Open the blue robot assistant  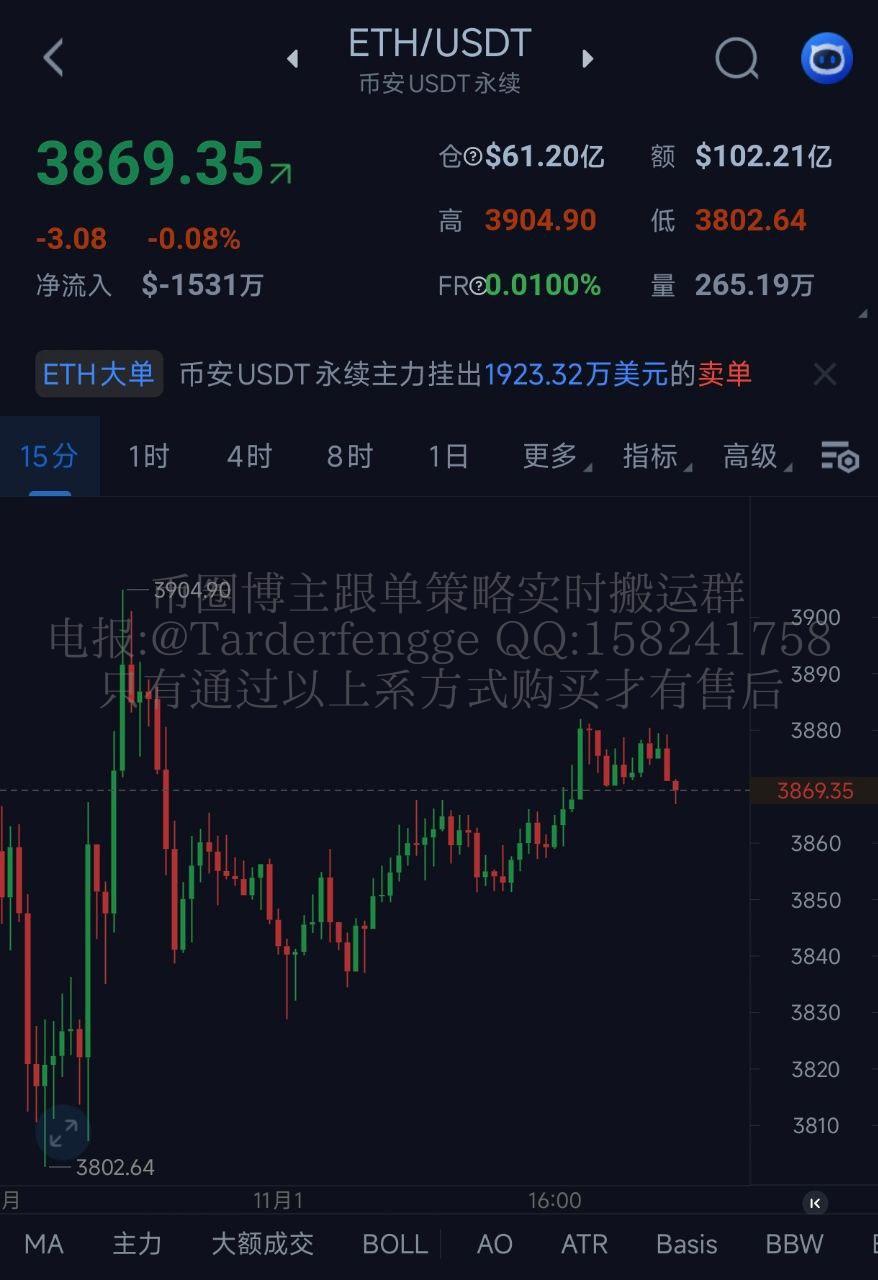(x=826, y=59)
